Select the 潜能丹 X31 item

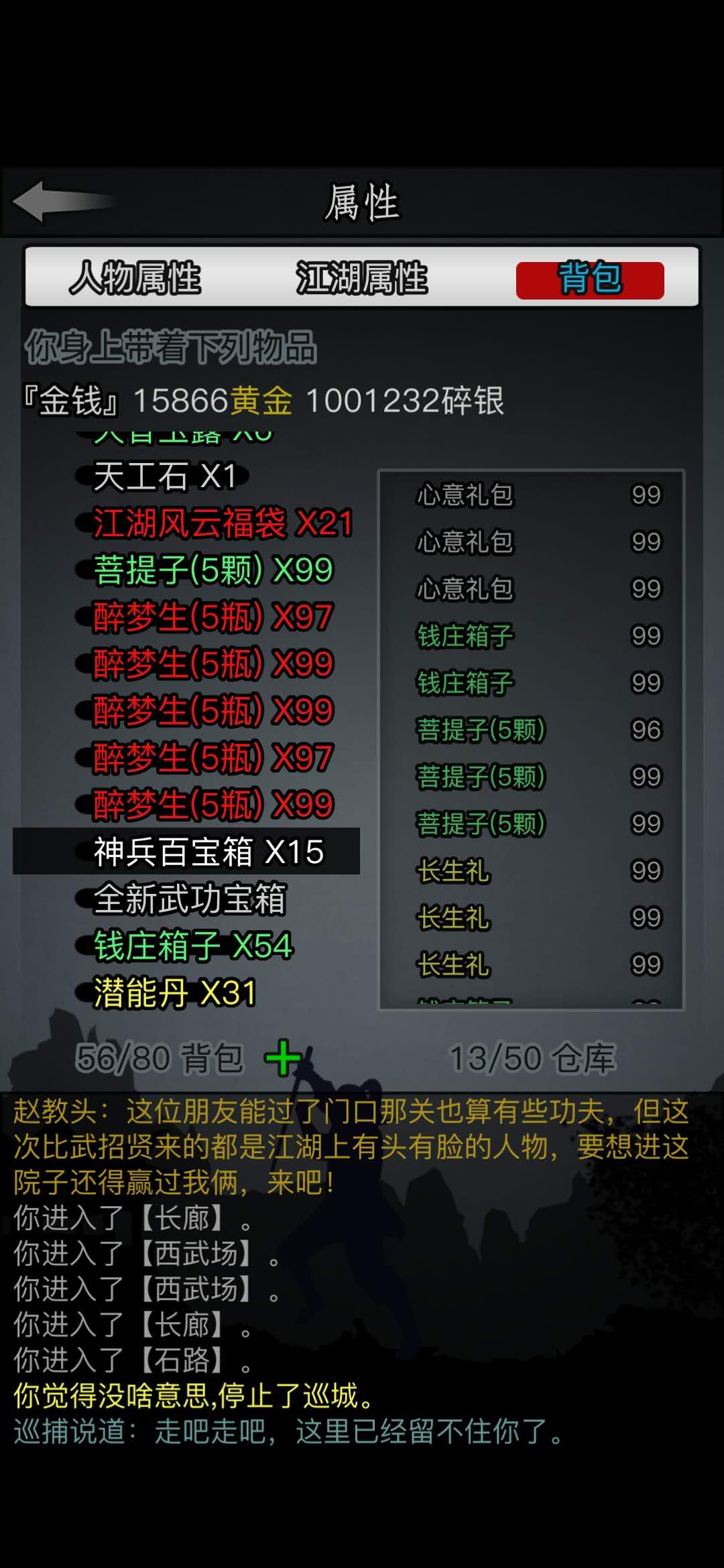coord(174,992)
